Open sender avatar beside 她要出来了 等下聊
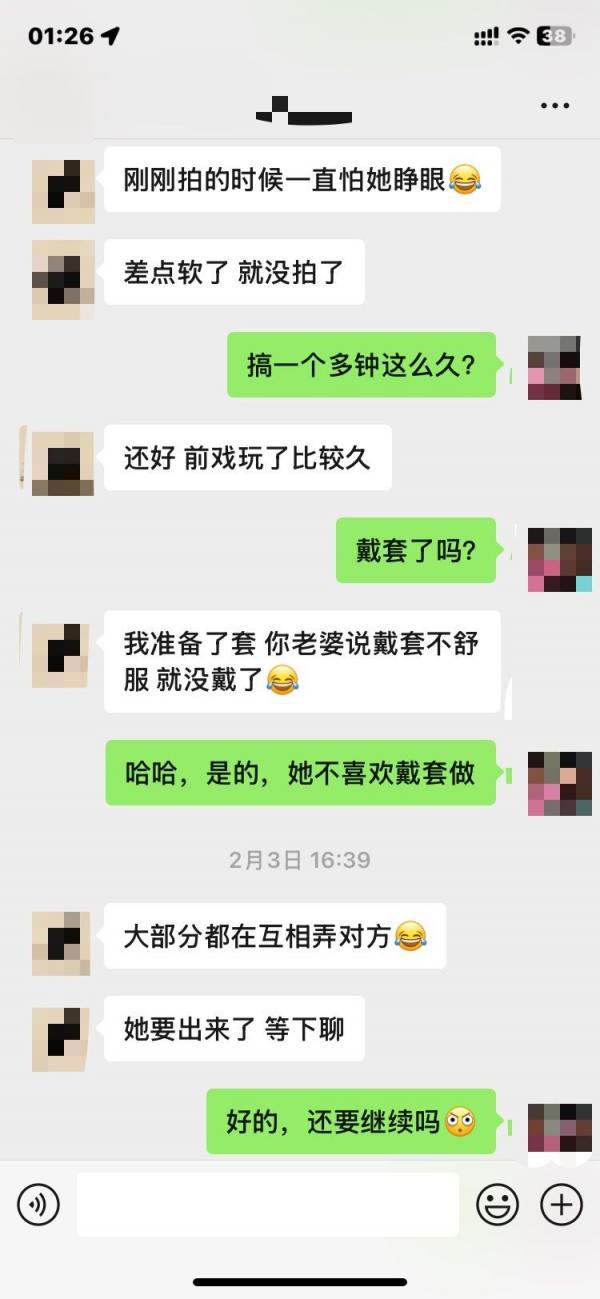This screenshot has height=1299, width=600. 62,1040
